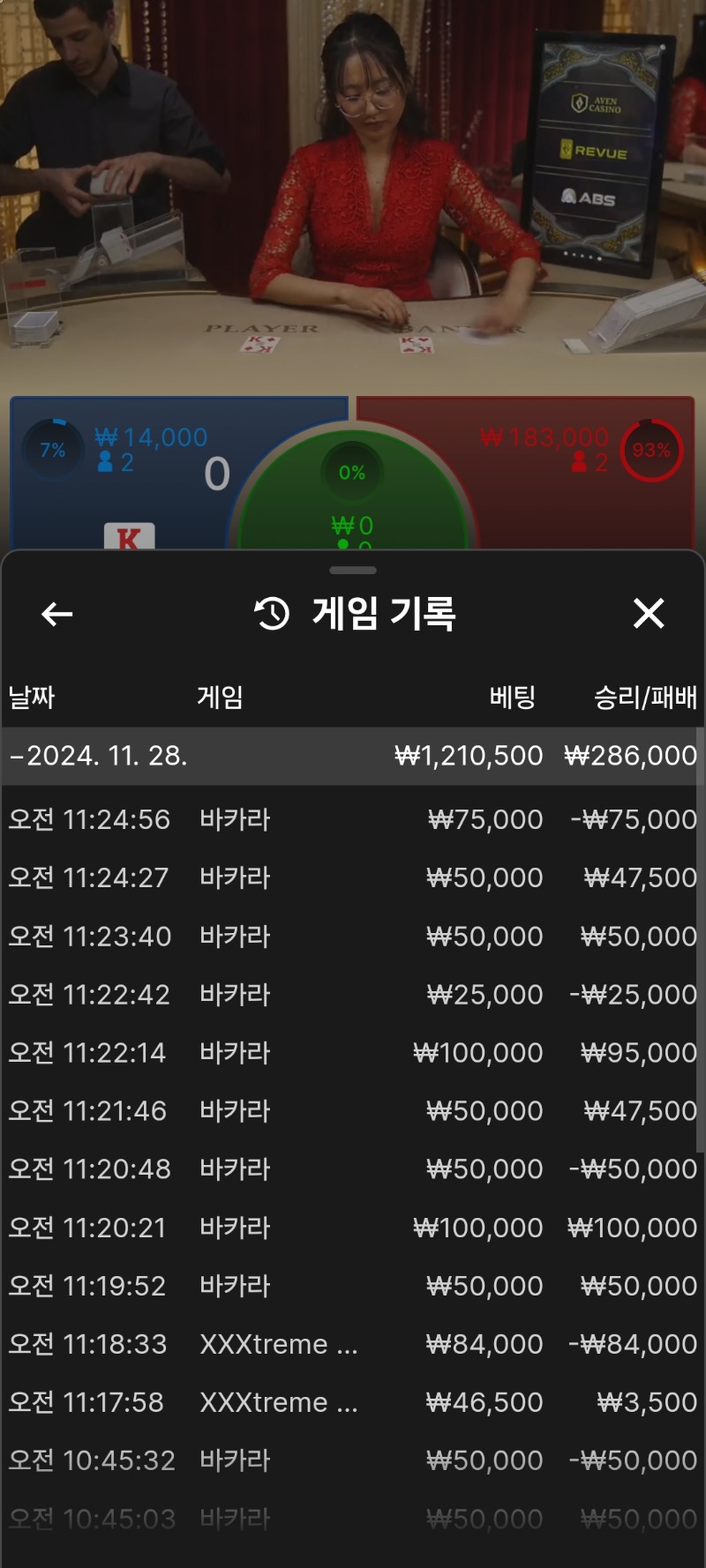Open the 오전 11:19:52 baccarat record

351,1285
